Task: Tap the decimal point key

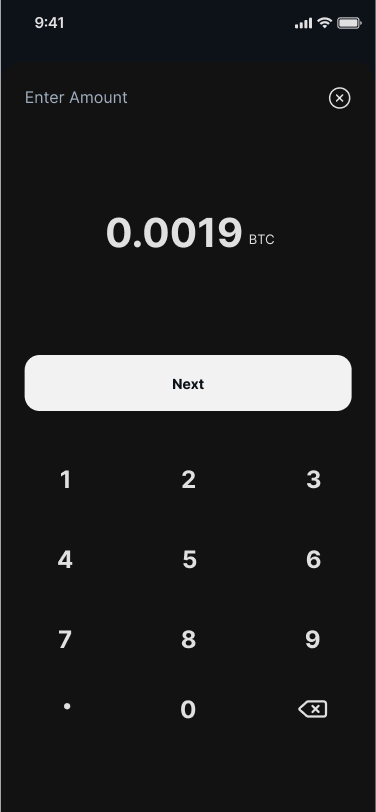Action: (67, 706)
